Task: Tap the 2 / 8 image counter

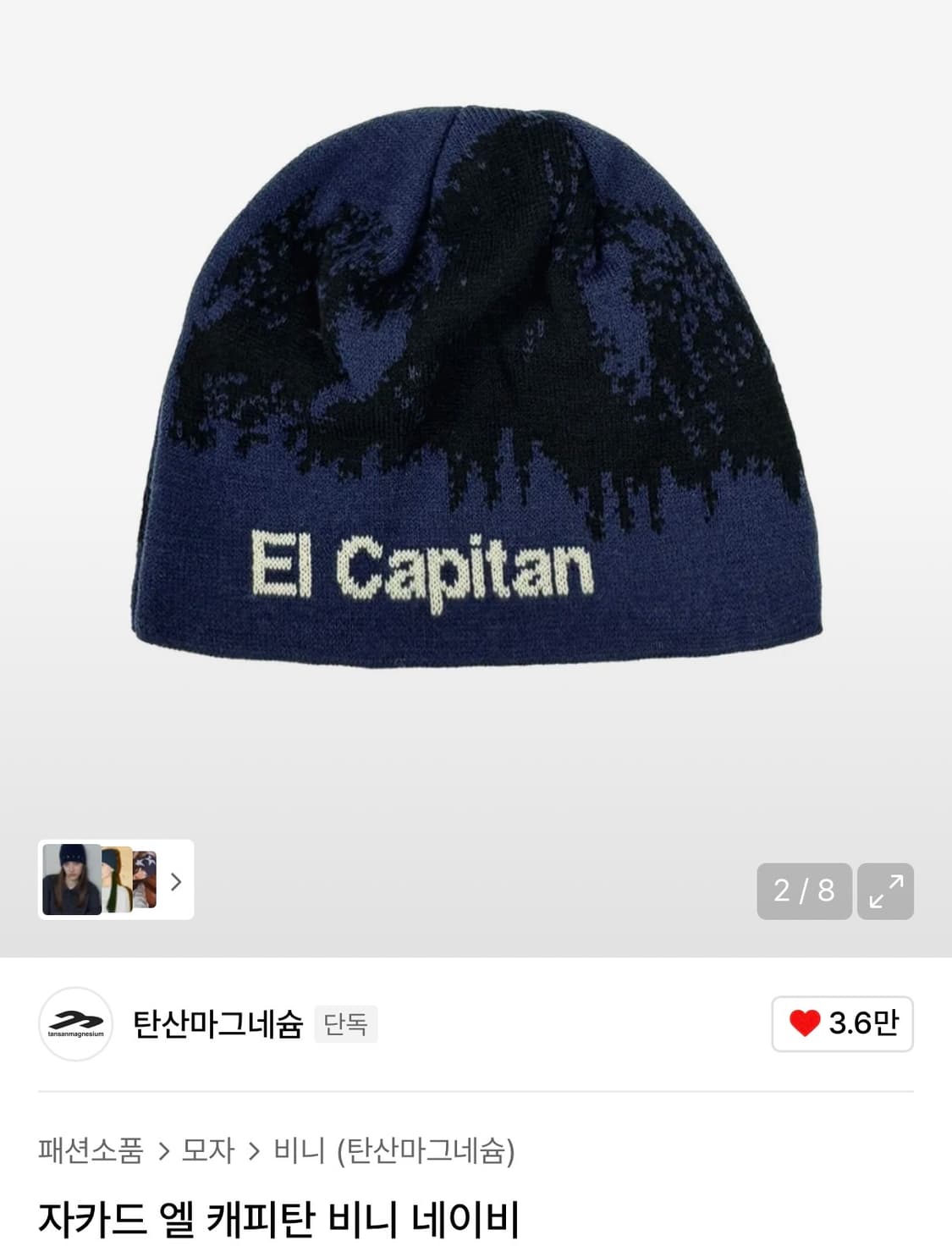Action: pos(804,891)
